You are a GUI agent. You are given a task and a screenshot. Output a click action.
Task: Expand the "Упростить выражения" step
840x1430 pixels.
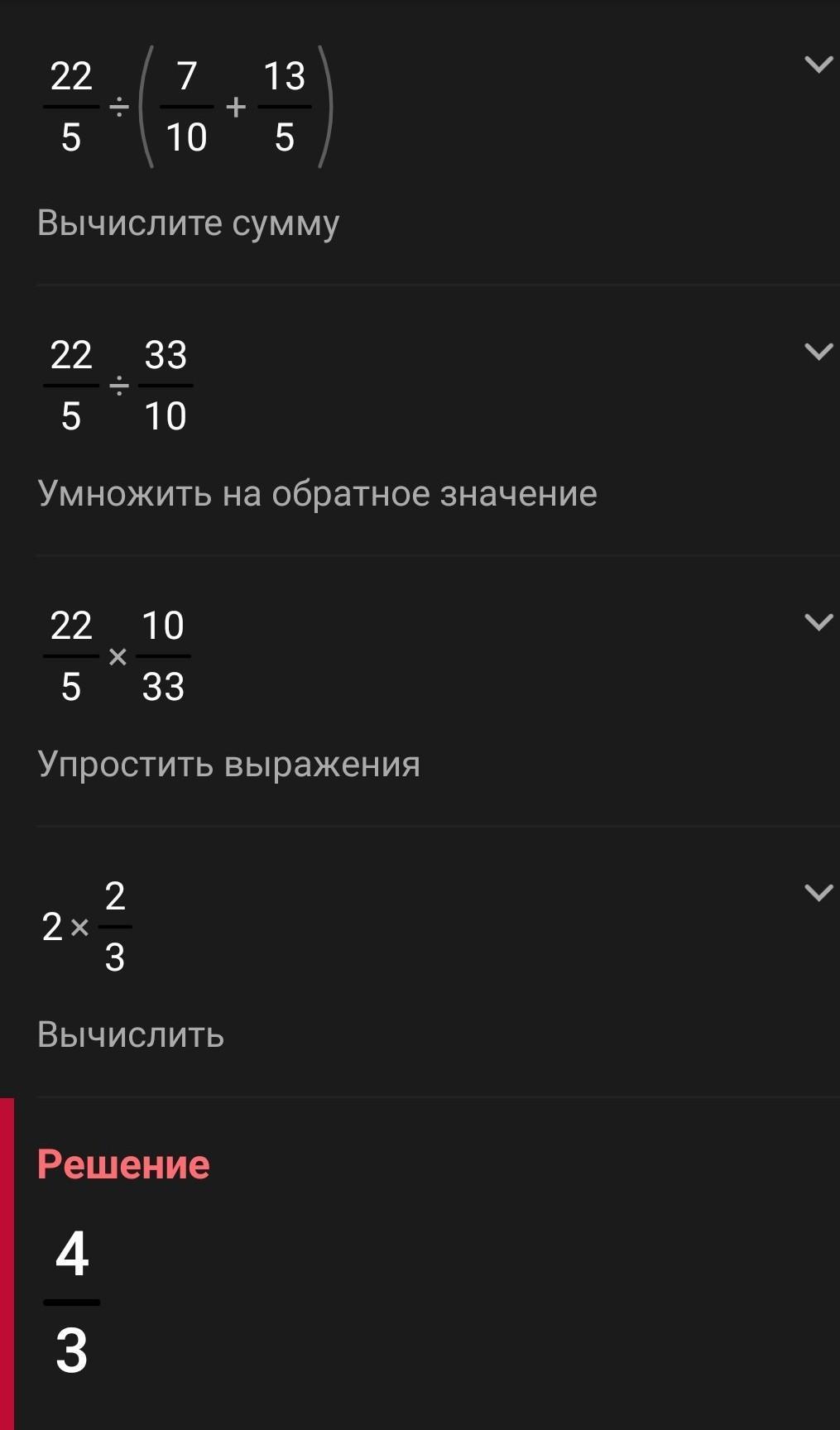(818, 622)
